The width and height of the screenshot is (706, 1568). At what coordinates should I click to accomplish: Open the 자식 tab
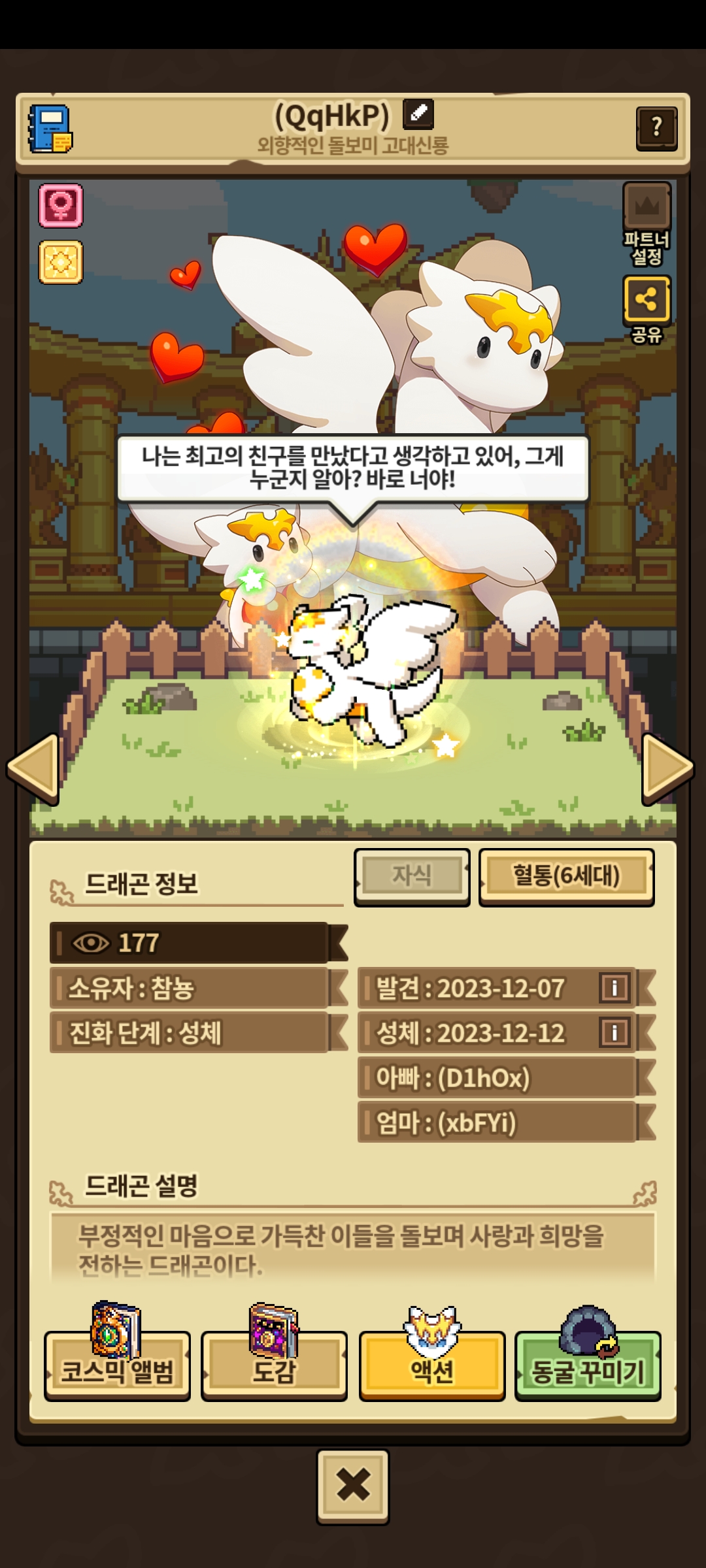point(412,876)
